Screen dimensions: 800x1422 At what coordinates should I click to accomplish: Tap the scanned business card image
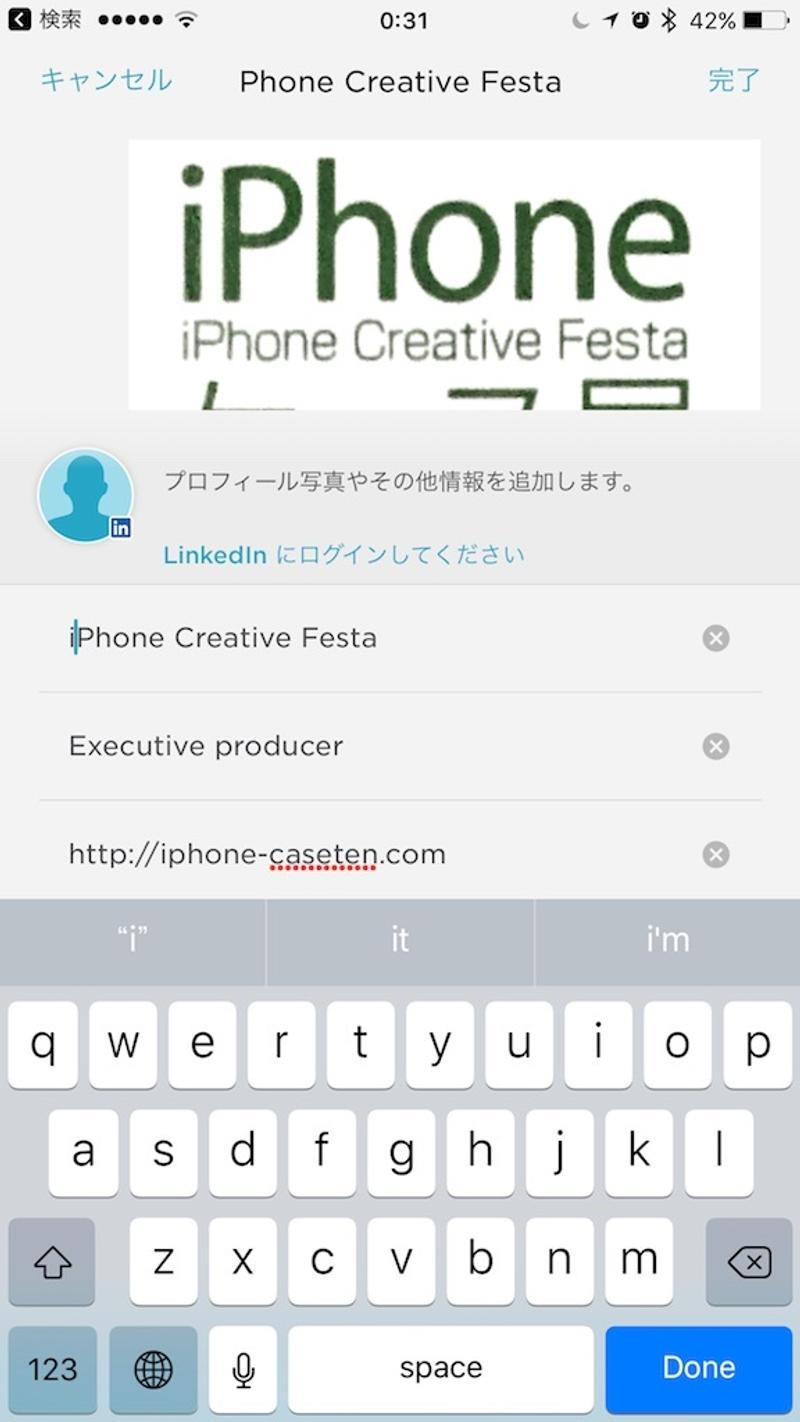click(x=444, y=275)
